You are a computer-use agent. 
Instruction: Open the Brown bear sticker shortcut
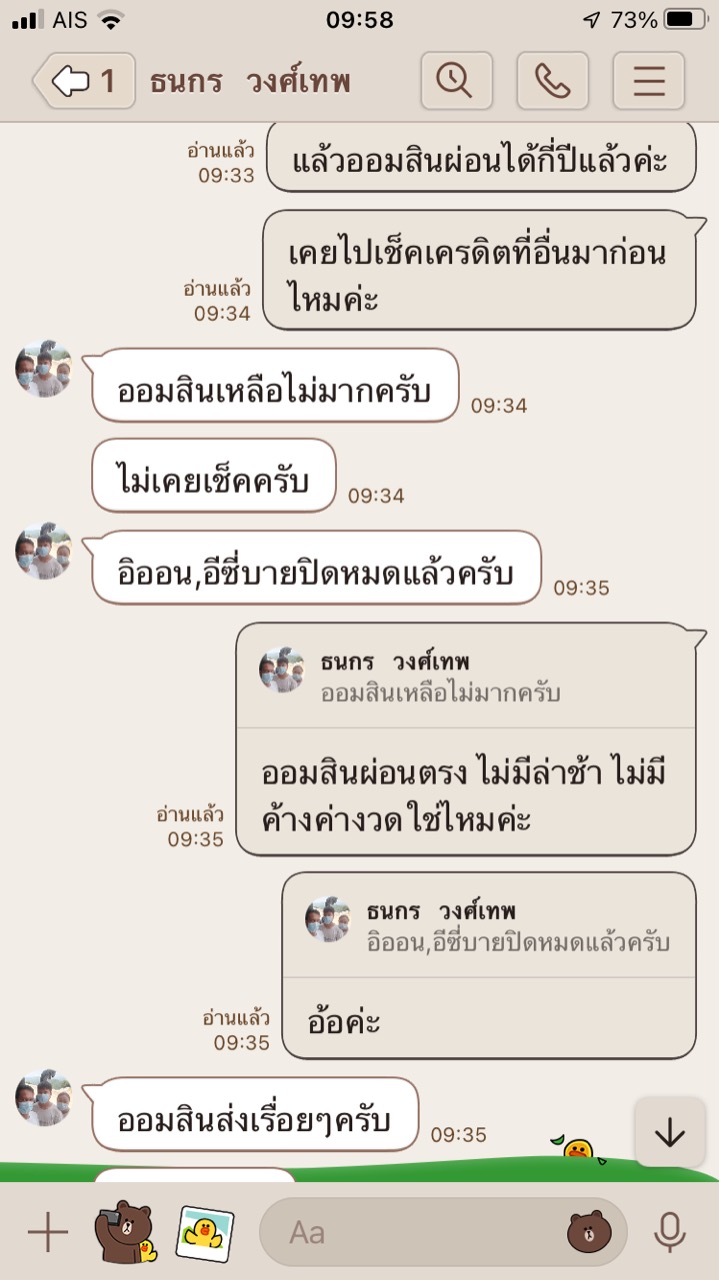[x=126, y=1232]
